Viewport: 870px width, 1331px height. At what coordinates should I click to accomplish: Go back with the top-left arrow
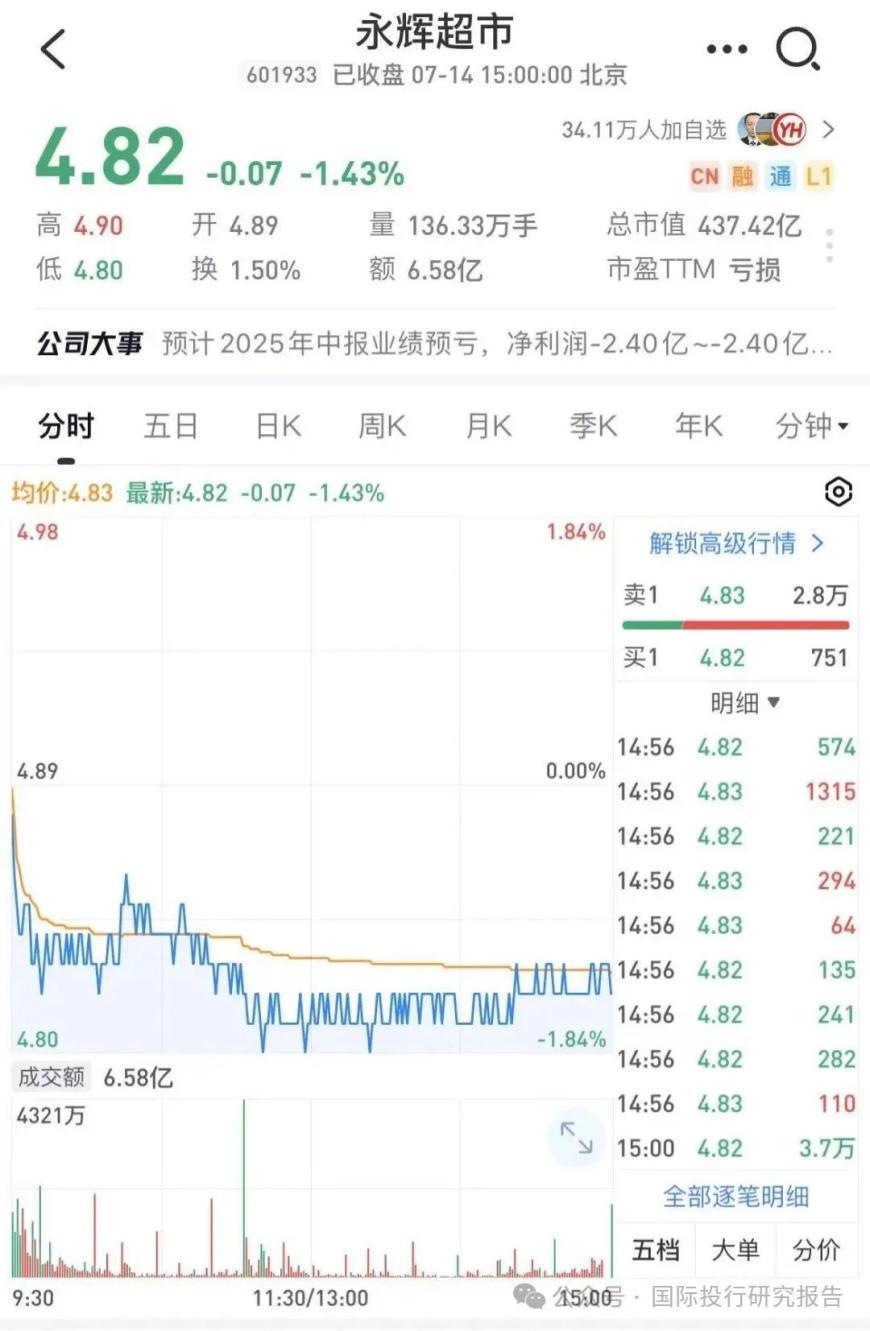tap(53, 49)
